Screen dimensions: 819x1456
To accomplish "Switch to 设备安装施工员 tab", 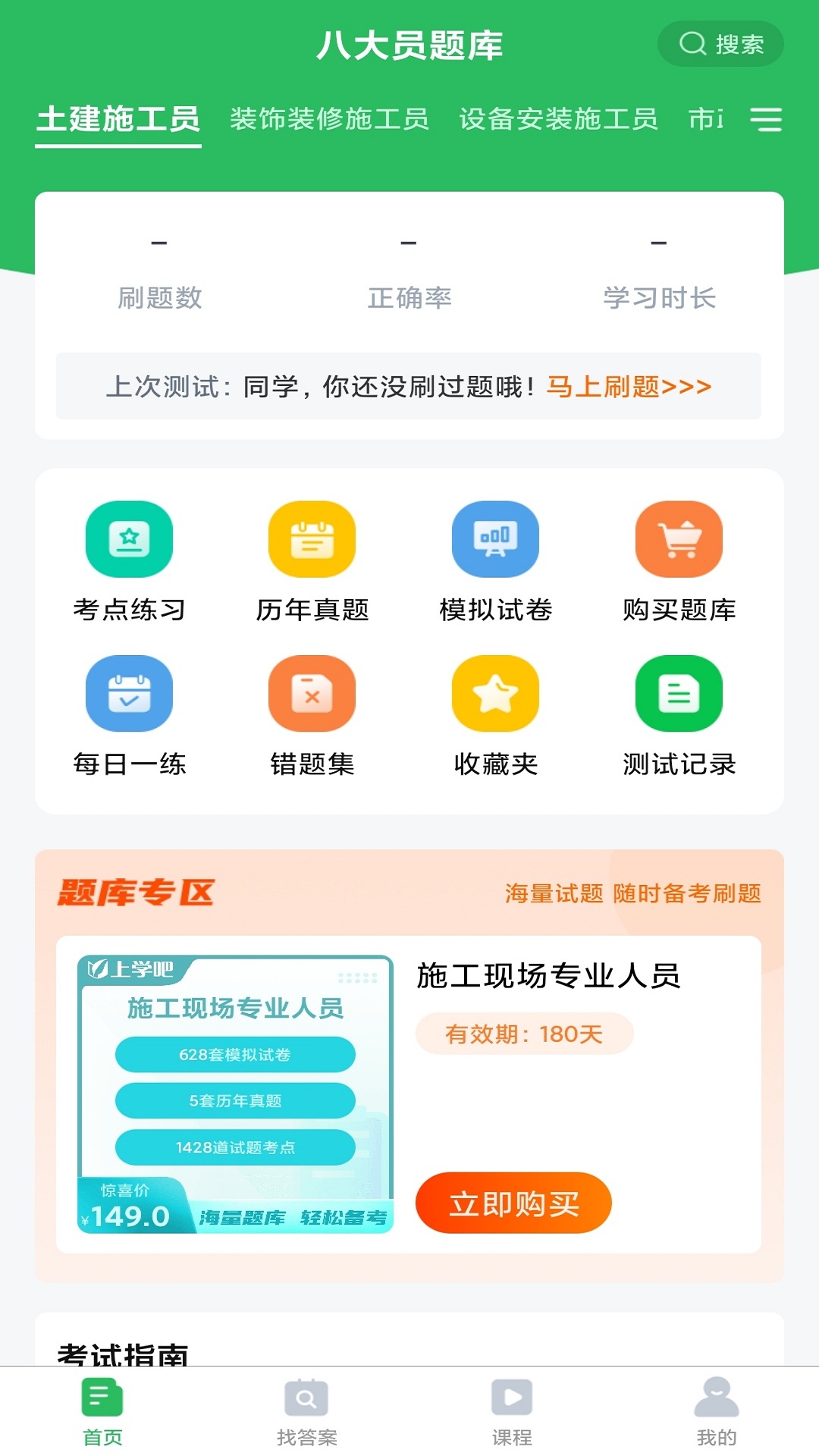I will 558,119.
